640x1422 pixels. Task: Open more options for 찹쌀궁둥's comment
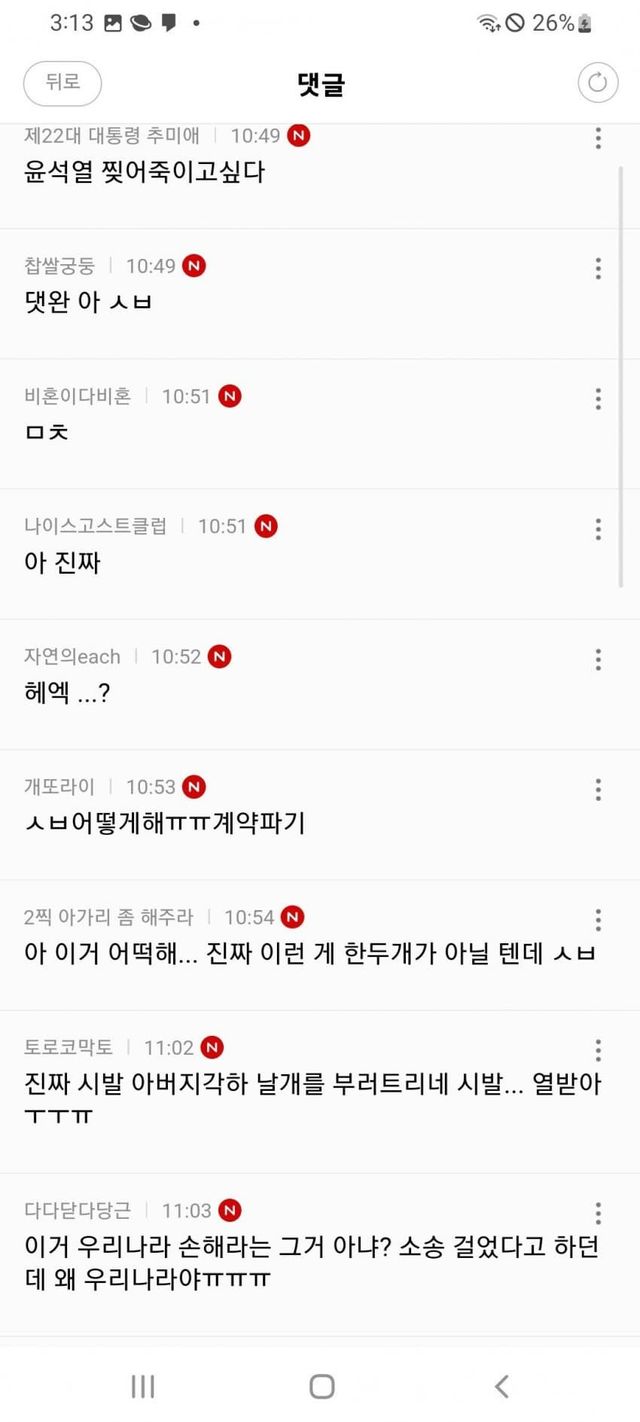(598, 268)
